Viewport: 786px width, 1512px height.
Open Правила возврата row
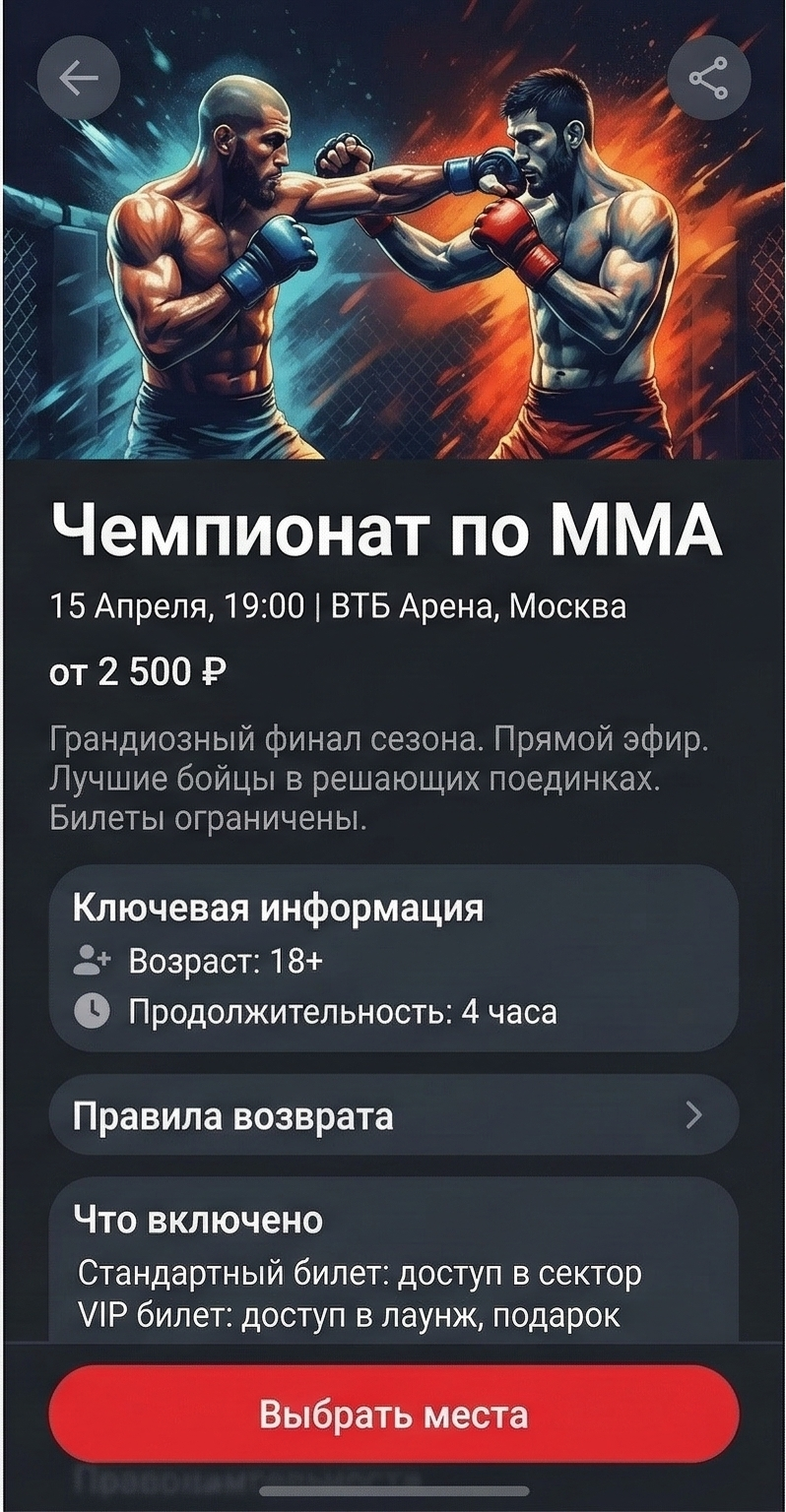pos(393,1115)
